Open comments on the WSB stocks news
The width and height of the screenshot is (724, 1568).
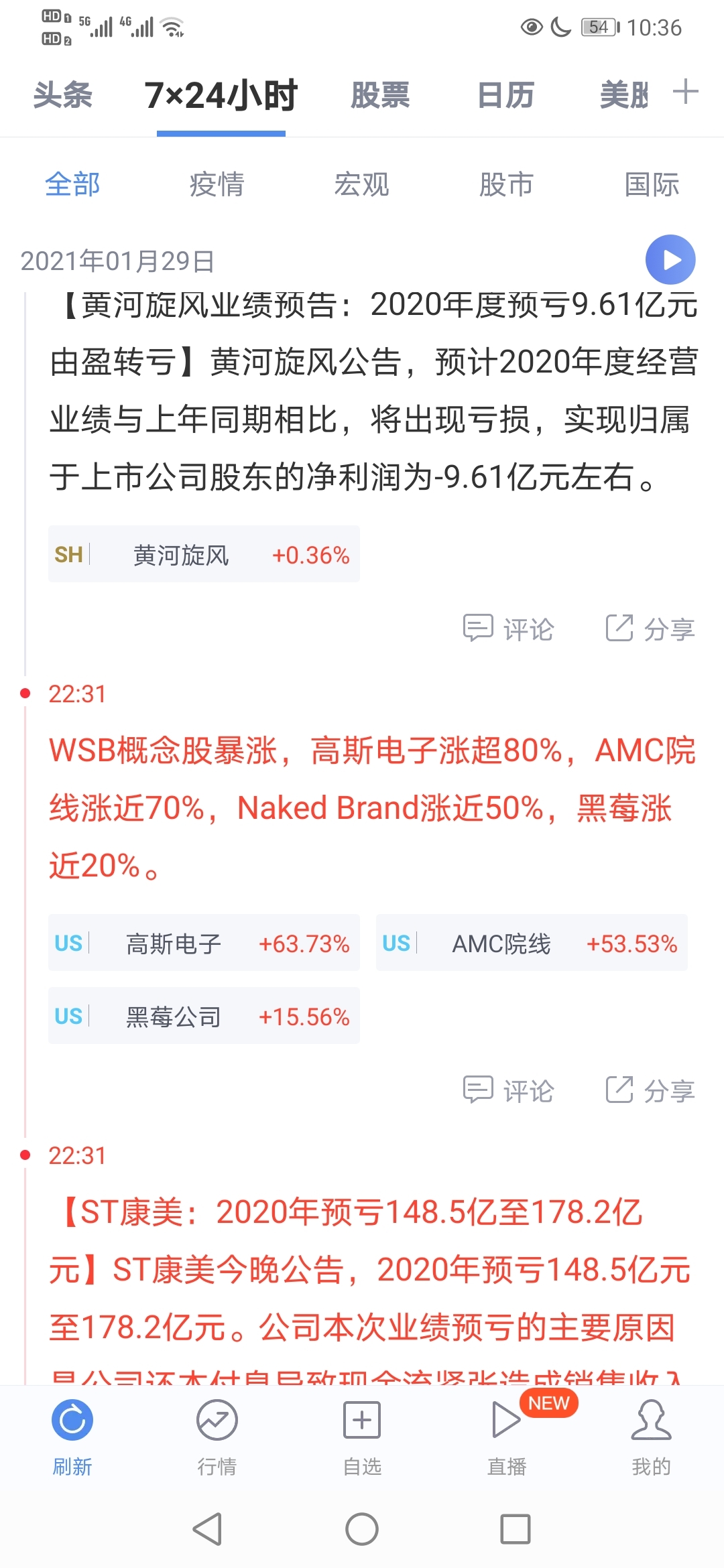point(511,1089)
